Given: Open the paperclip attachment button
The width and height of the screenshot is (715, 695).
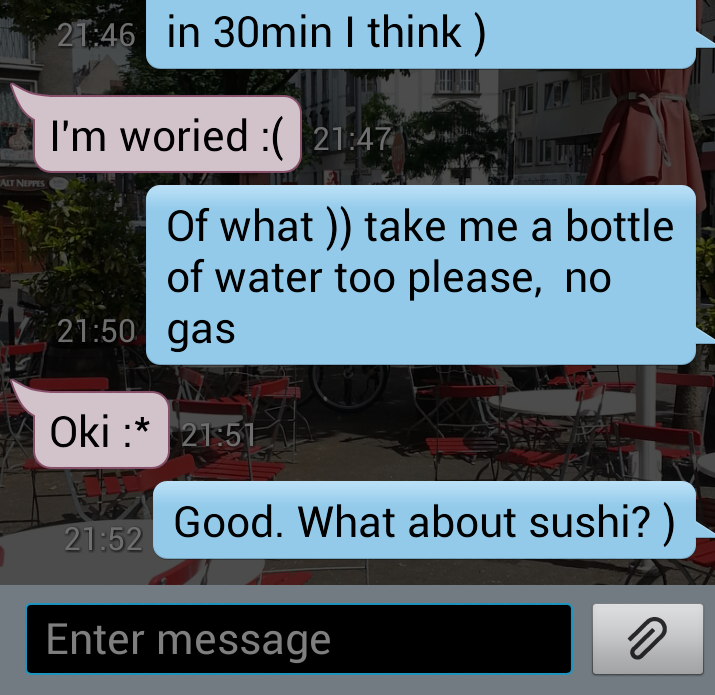Looking at the screenshot, I should (x=646, y=639).
